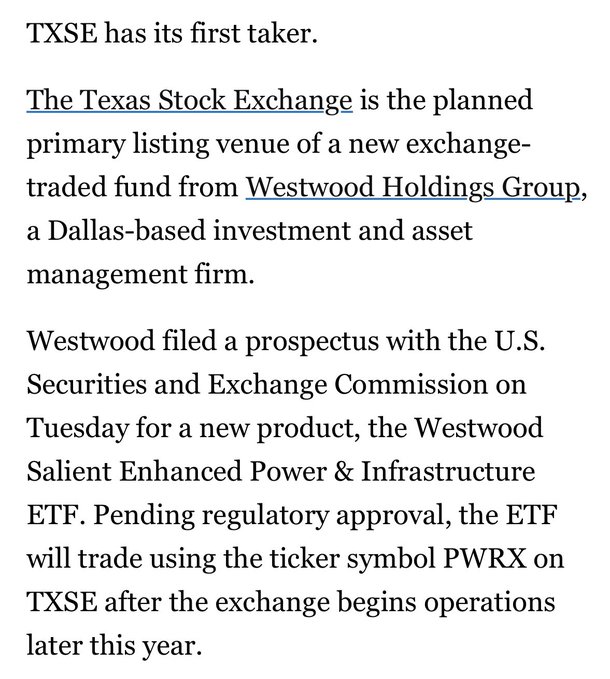The height and width of the screenshot is (679, 610).
Task: Open The Texas Stock Exchange link
Action: 190,101
